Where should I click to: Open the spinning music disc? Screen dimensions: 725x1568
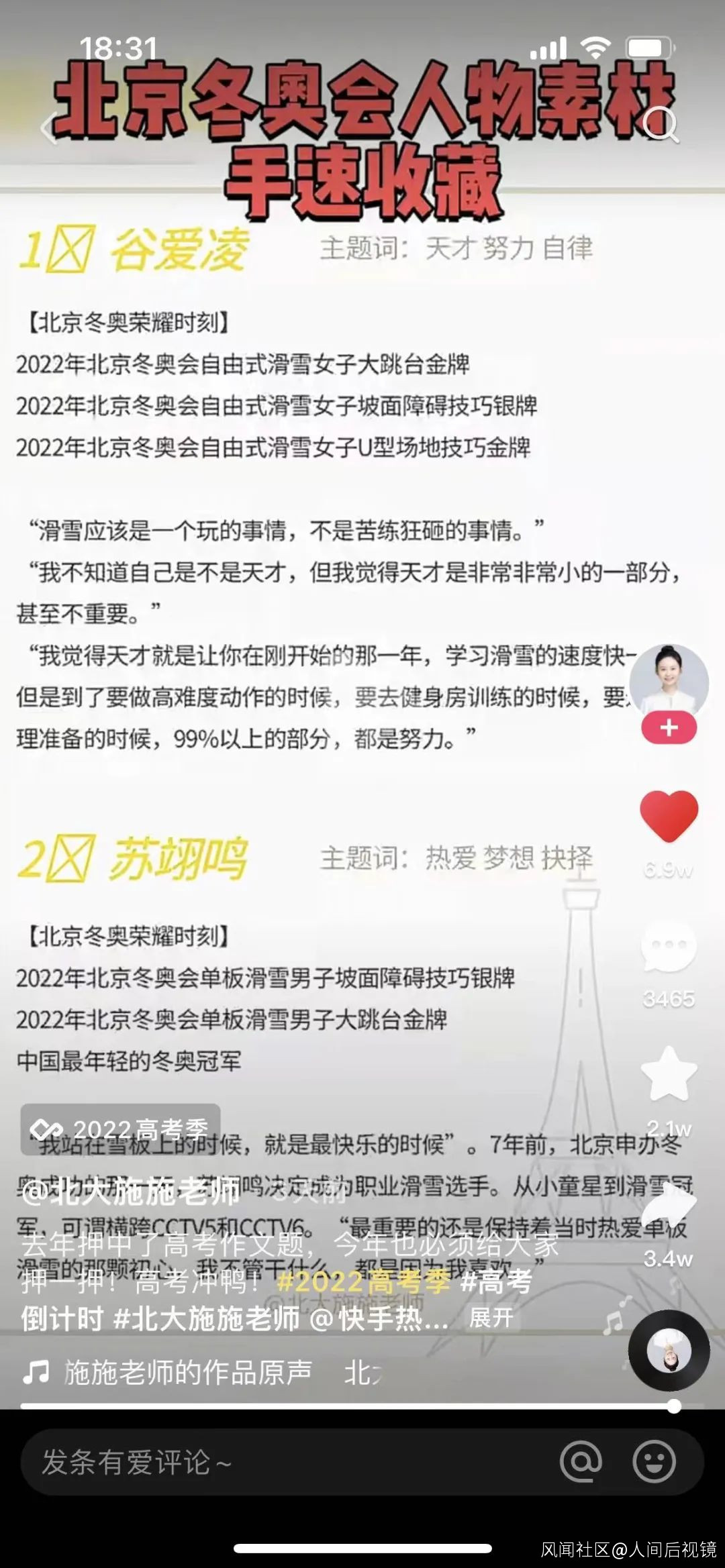pyautogui.click(x=669, y=1350)
